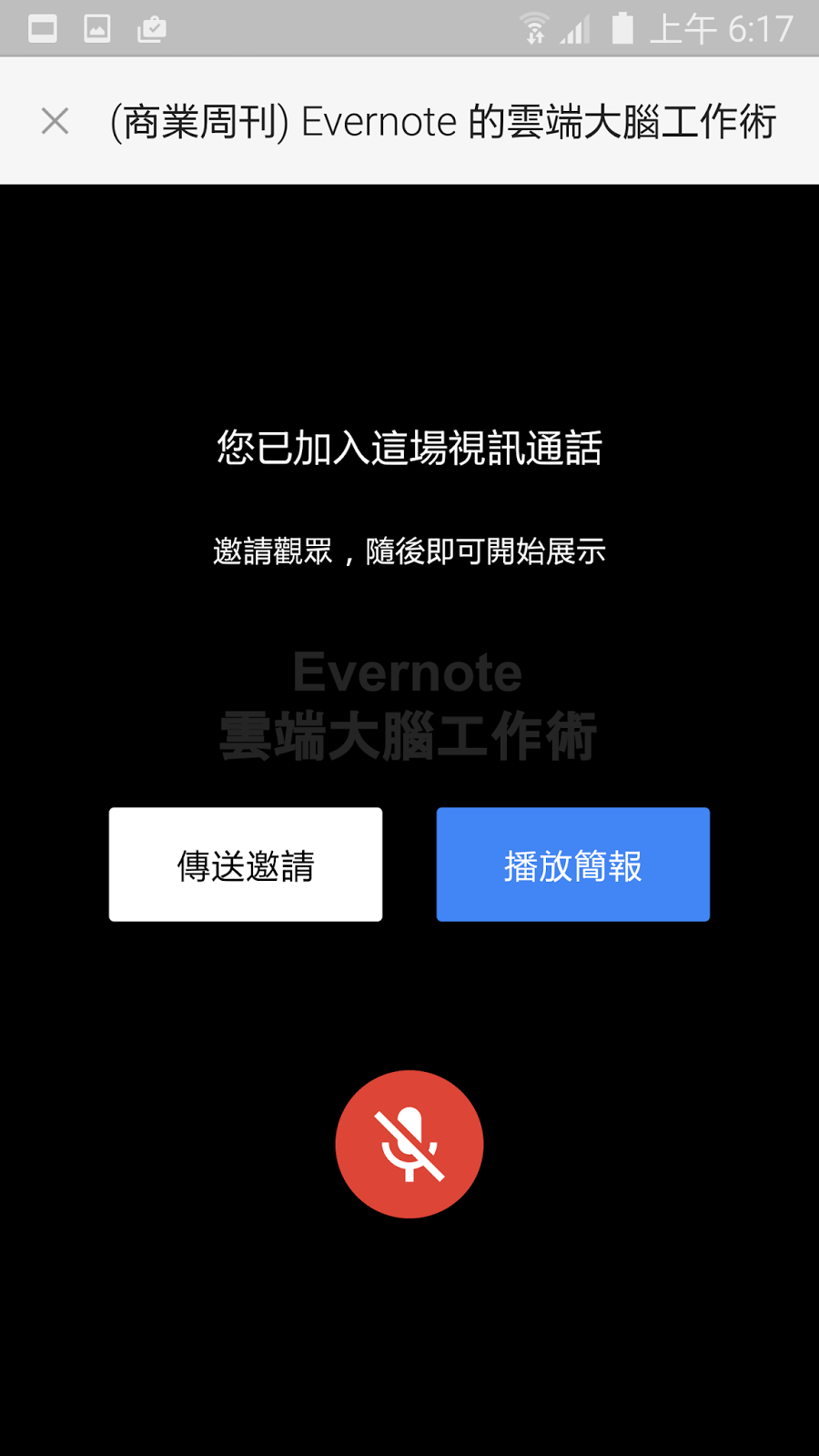Tap the 傳送邀請 button
Image resolution: width=819 pixels, height=1456 pixels.
point(246,864)
